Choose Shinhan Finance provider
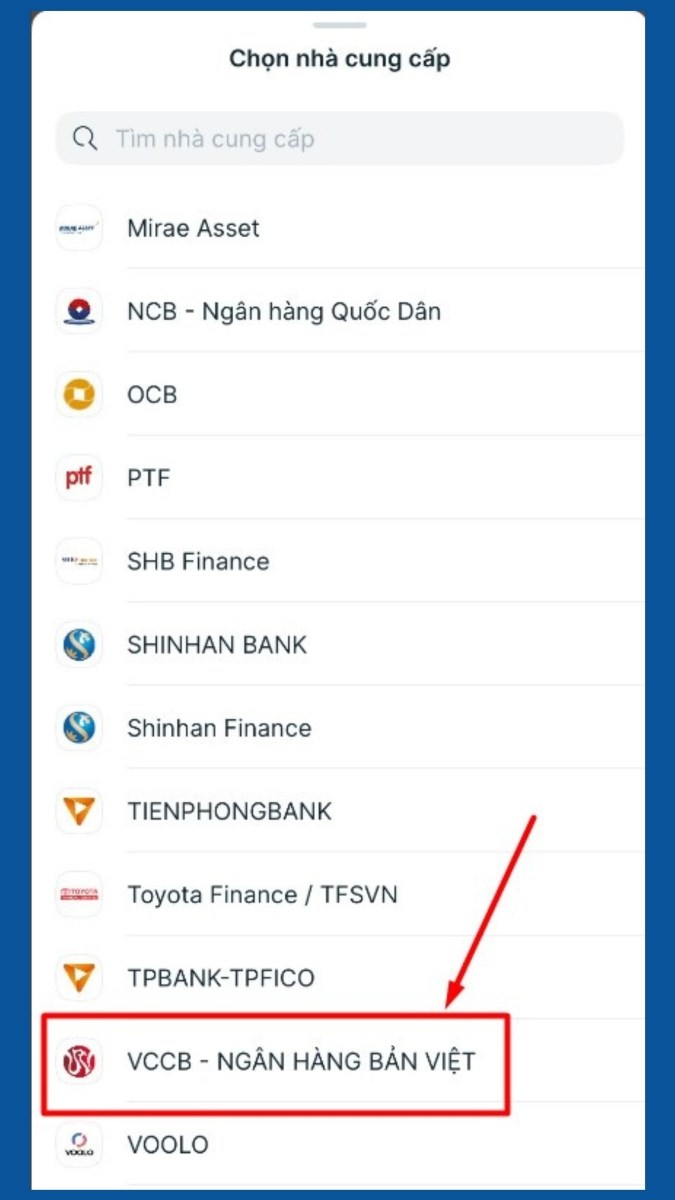675x1200 pixels. click(x=219, y=728)
